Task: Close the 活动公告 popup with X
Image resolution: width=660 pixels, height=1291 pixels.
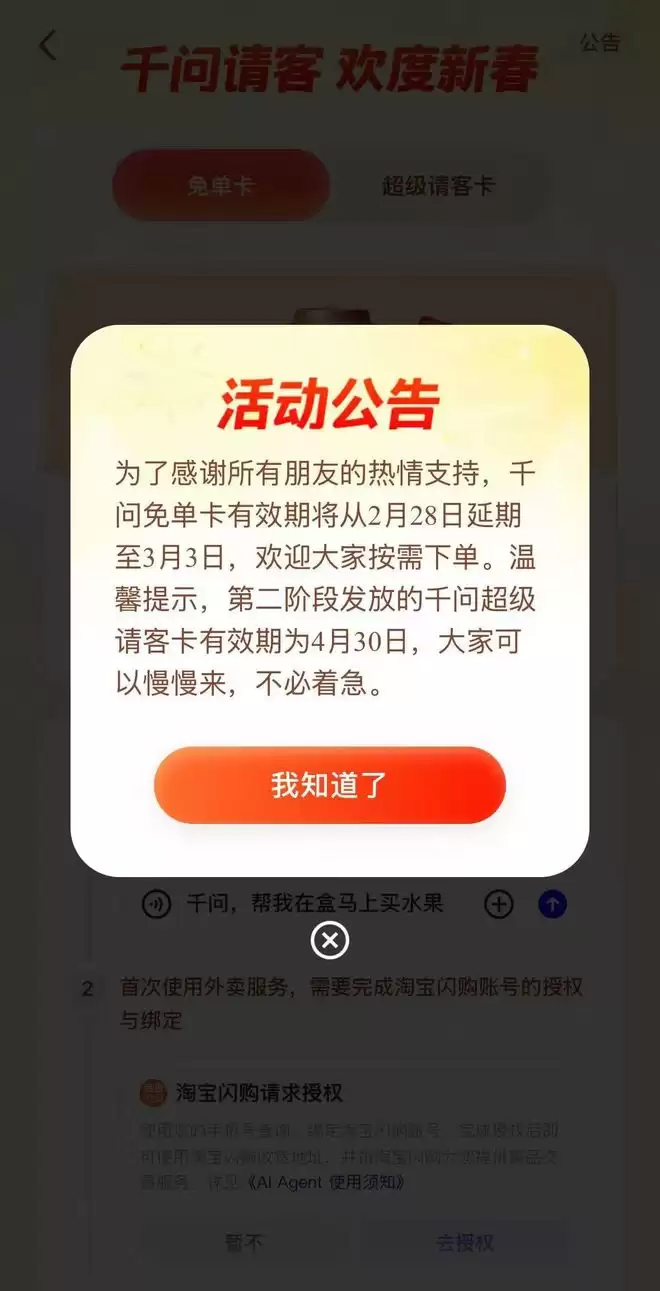Action: click(330, 940)
